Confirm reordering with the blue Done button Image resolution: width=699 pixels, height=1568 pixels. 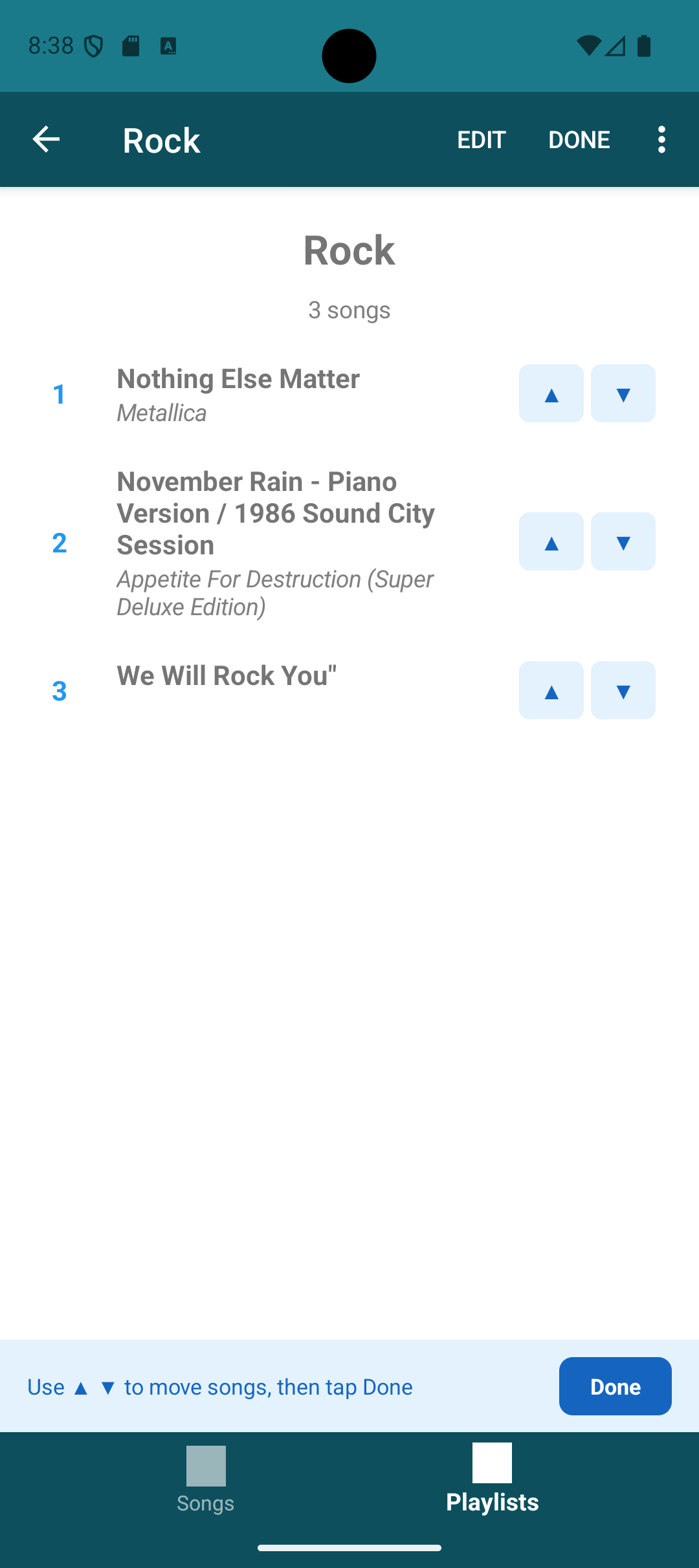615,1386
